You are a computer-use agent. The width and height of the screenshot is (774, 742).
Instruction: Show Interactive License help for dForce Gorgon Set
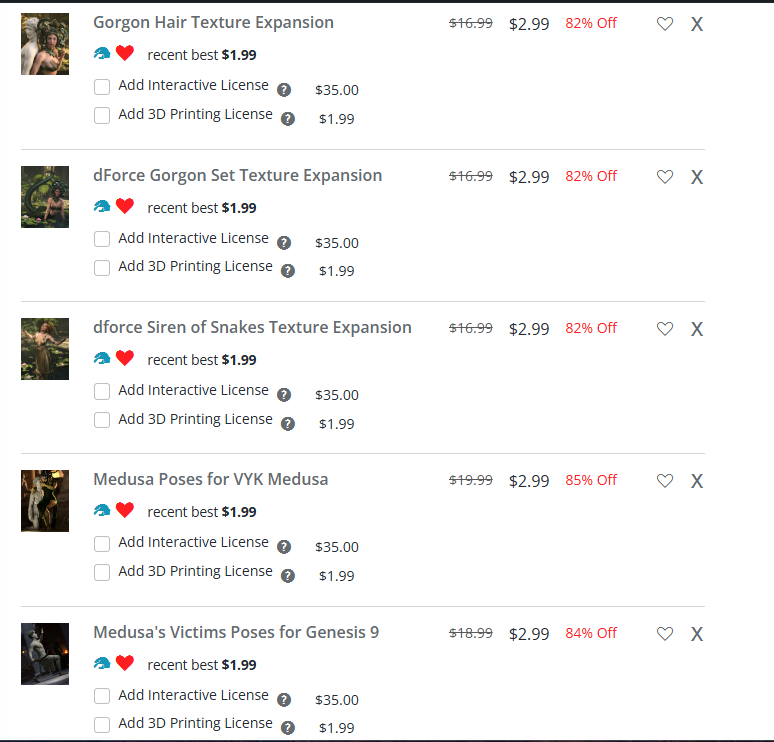(x=284, y=243)
